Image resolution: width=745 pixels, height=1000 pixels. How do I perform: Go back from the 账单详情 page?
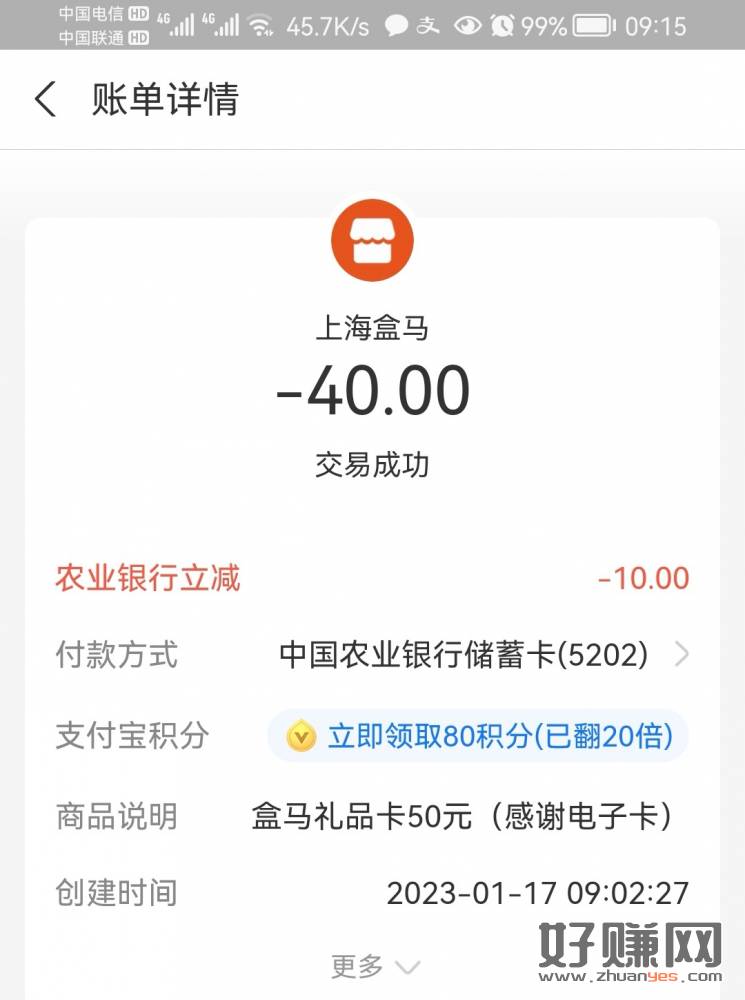tap(46, 101)
